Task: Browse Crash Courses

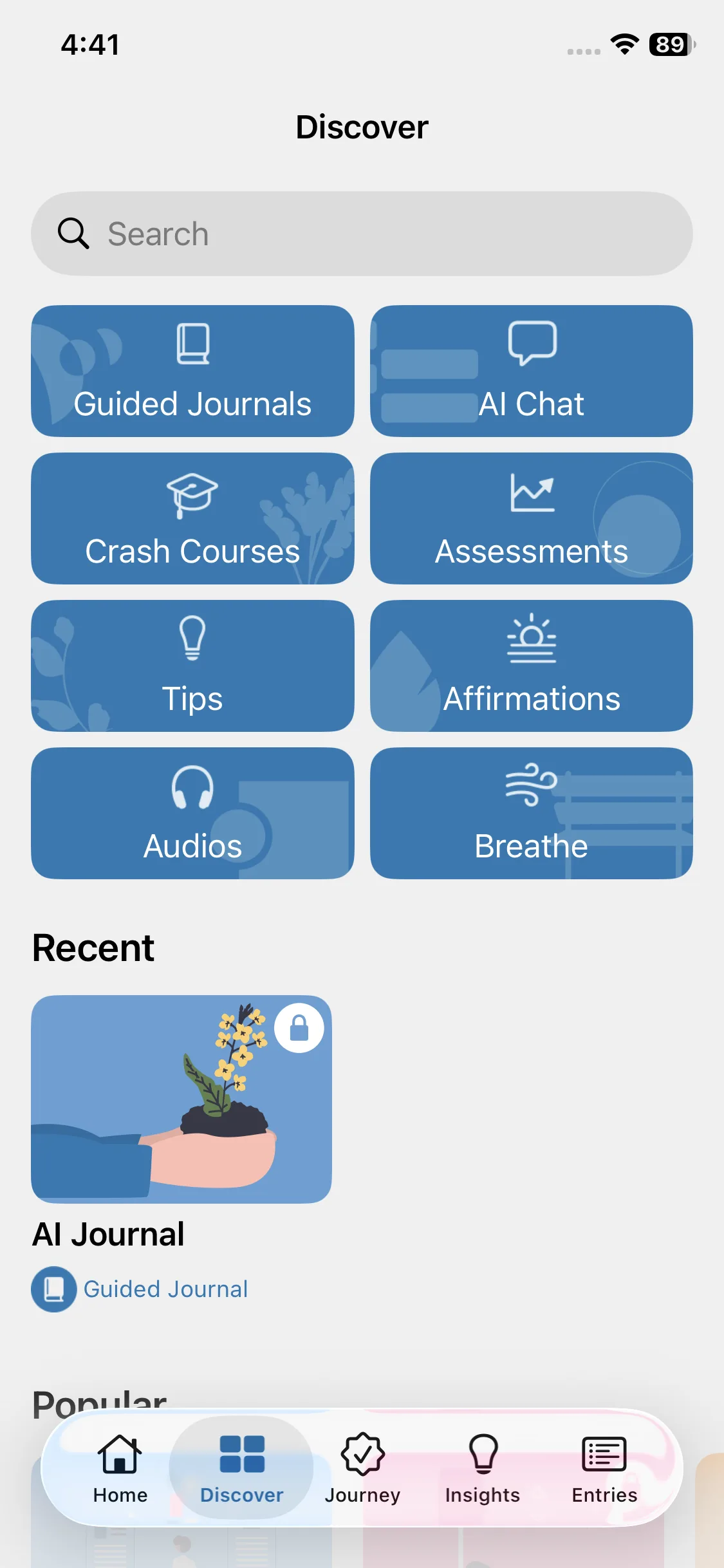Action: point(192,519)
